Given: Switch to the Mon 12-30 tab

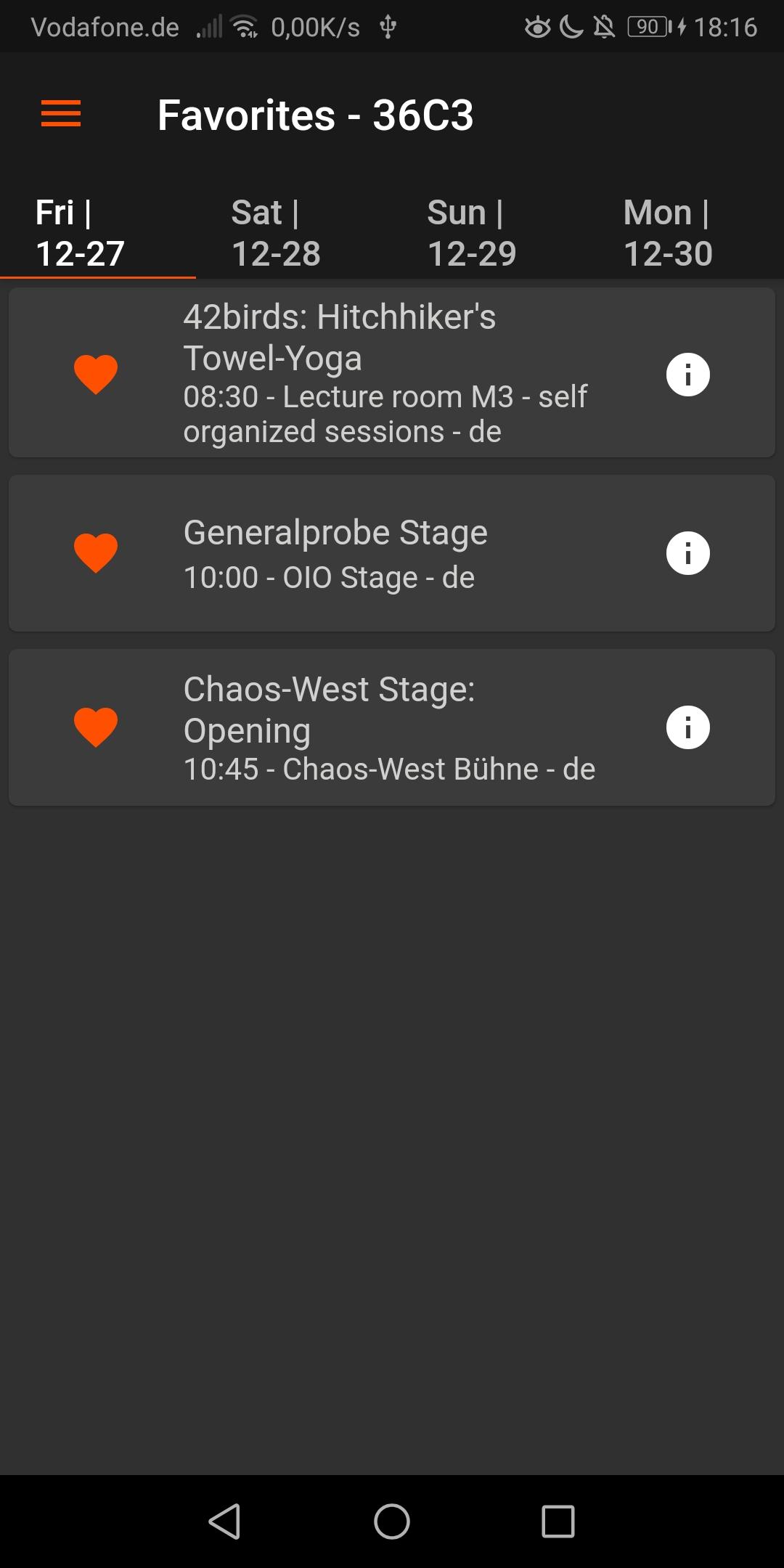Looking at the screenshot, I should tap(668, 233).
